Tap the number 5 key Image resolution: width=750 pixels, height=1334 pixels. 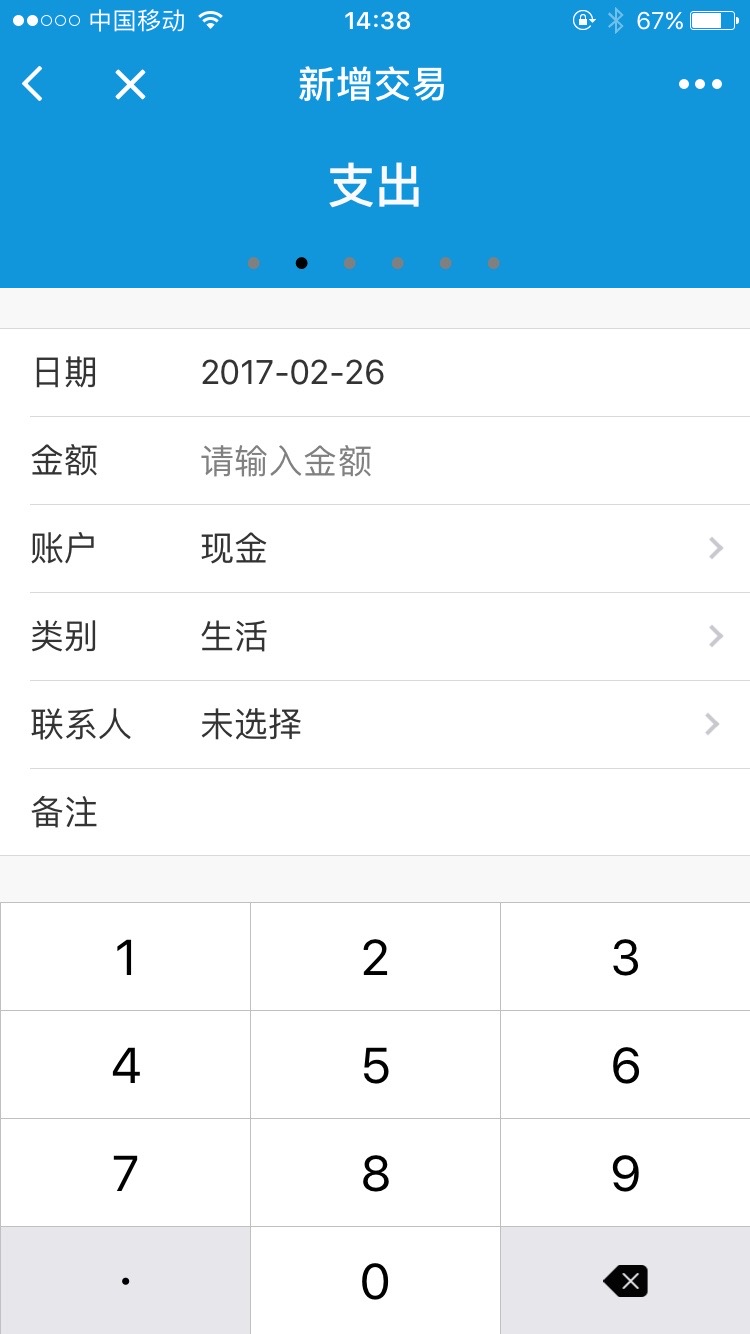375,1066
